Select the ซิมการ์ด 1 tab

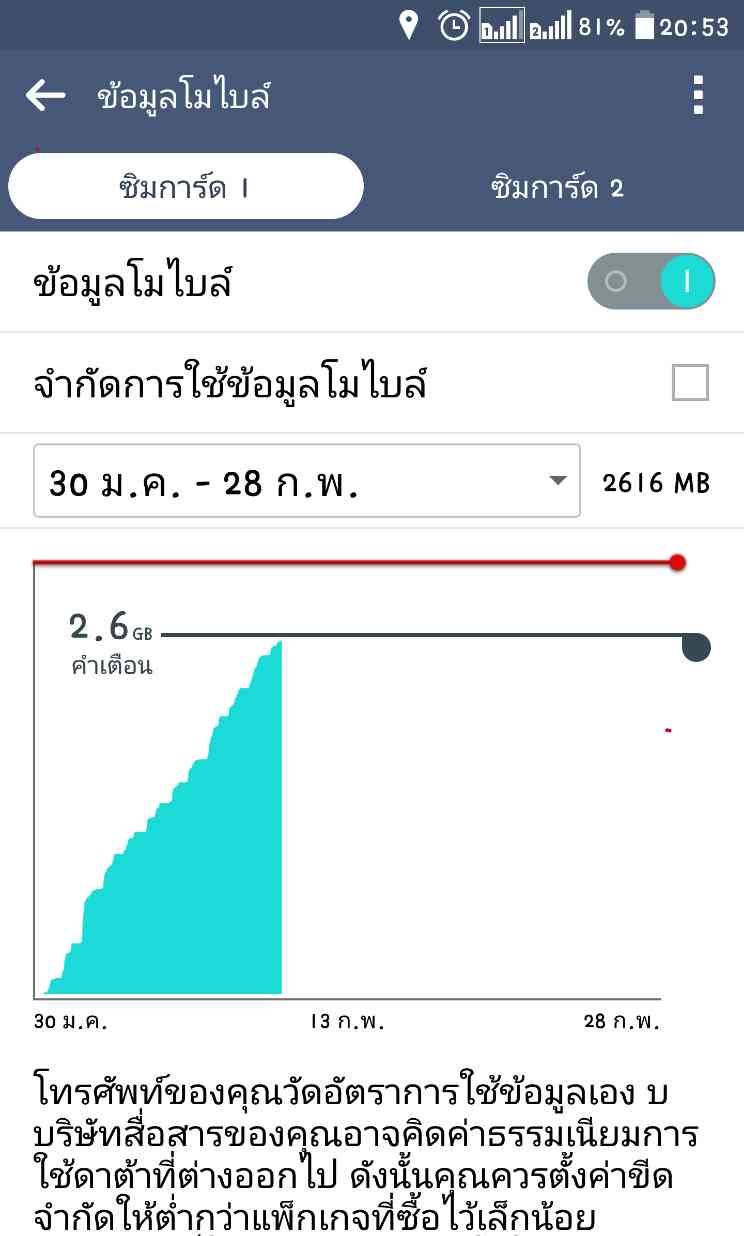click(x=185, y=187)
